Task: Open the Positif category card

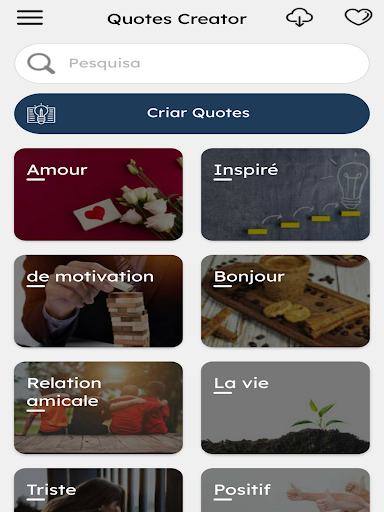Action: (x=285, y=490)
